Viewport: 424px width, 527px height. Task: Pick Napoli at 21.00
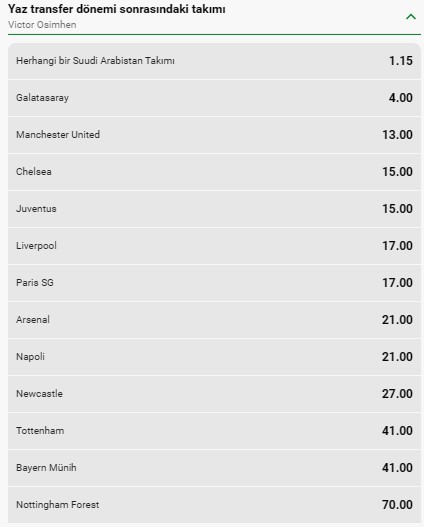point(214,357)
